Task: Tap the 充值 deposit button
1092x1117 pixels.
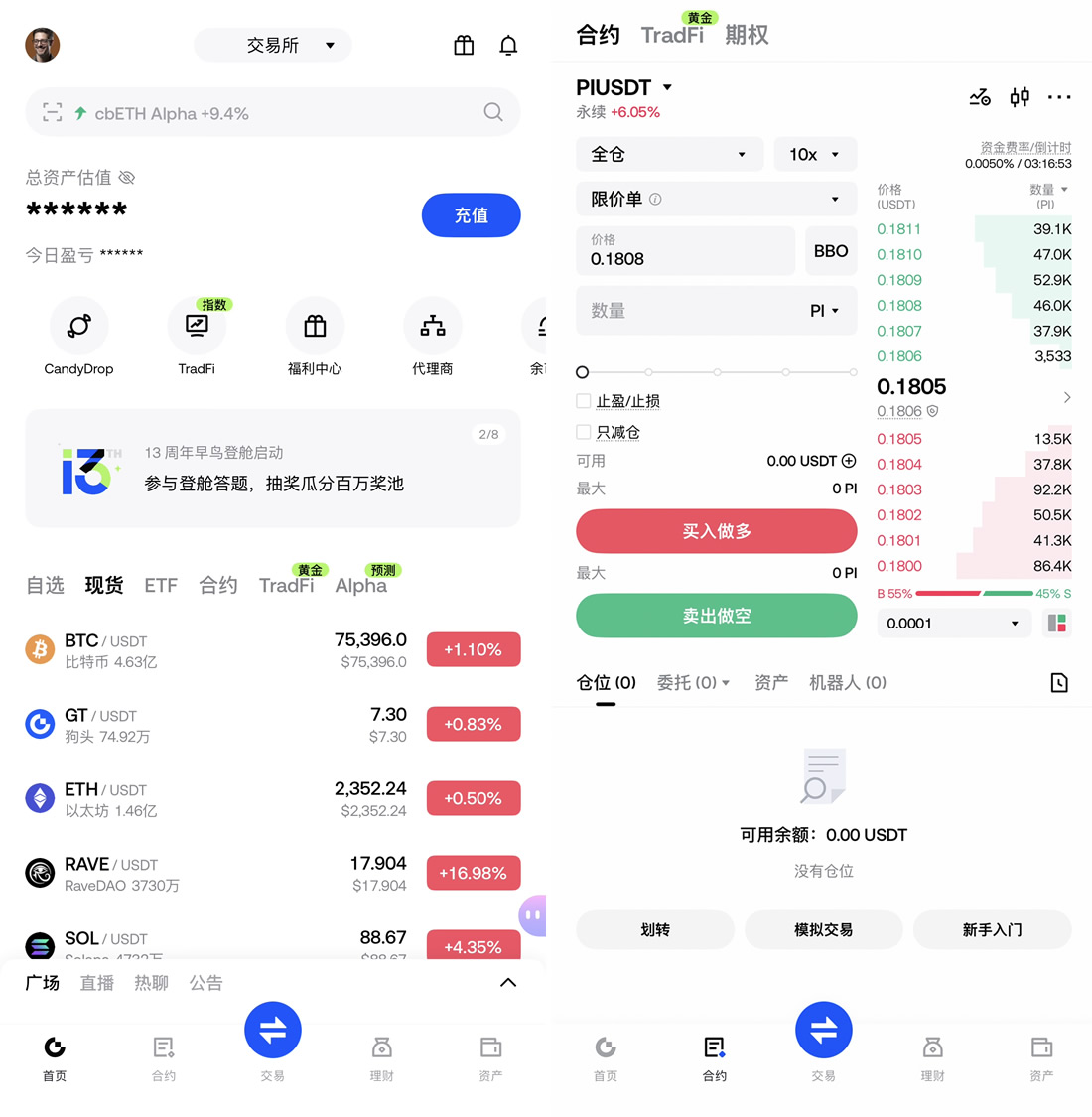Action: tap(471, 215)
